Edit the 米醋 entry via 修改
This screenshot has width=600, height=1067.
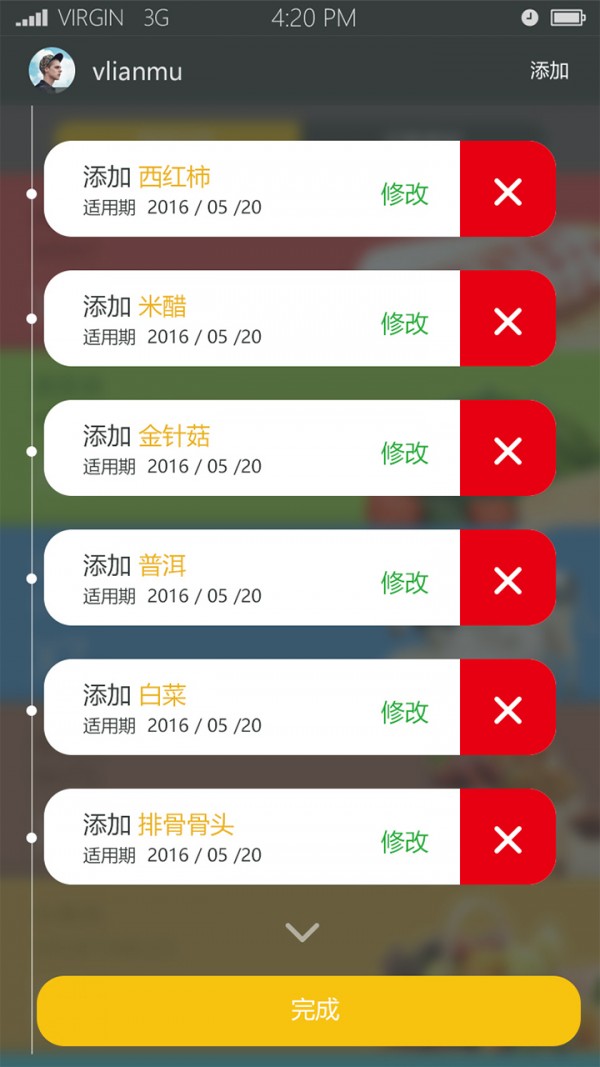pyautogui.click(x=405, y=323)
